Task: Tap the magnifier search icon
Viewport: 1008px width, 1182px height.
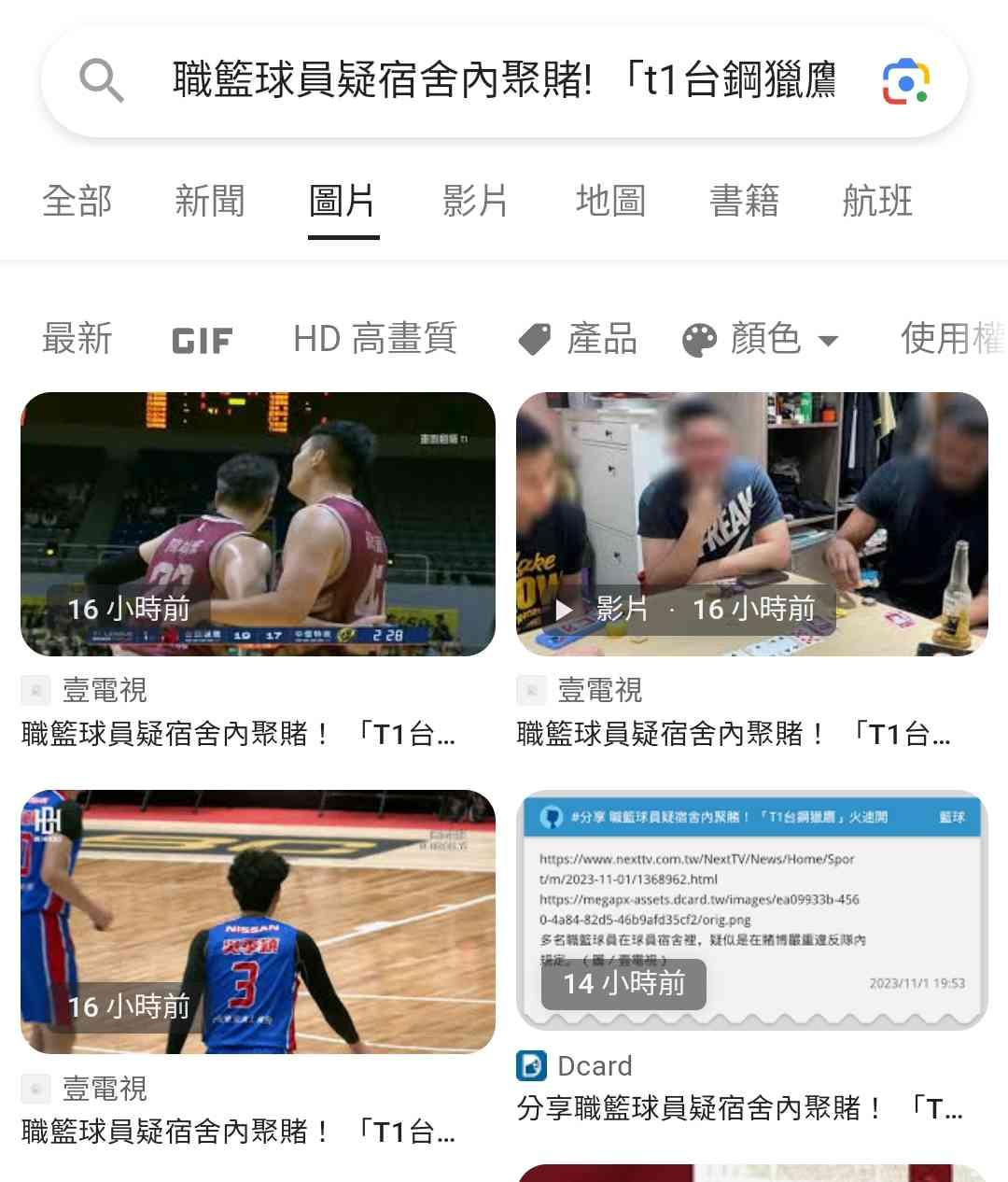Action: [101, 81]
